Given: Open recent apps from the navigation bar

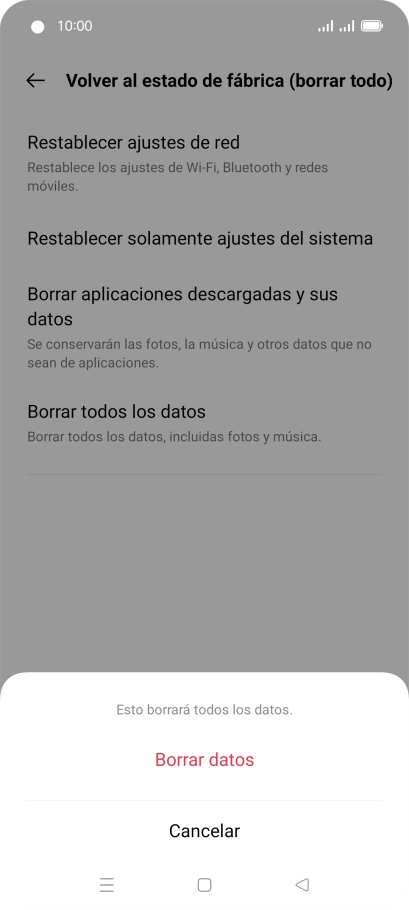Looking at the screenshot, I should [107, 884].
